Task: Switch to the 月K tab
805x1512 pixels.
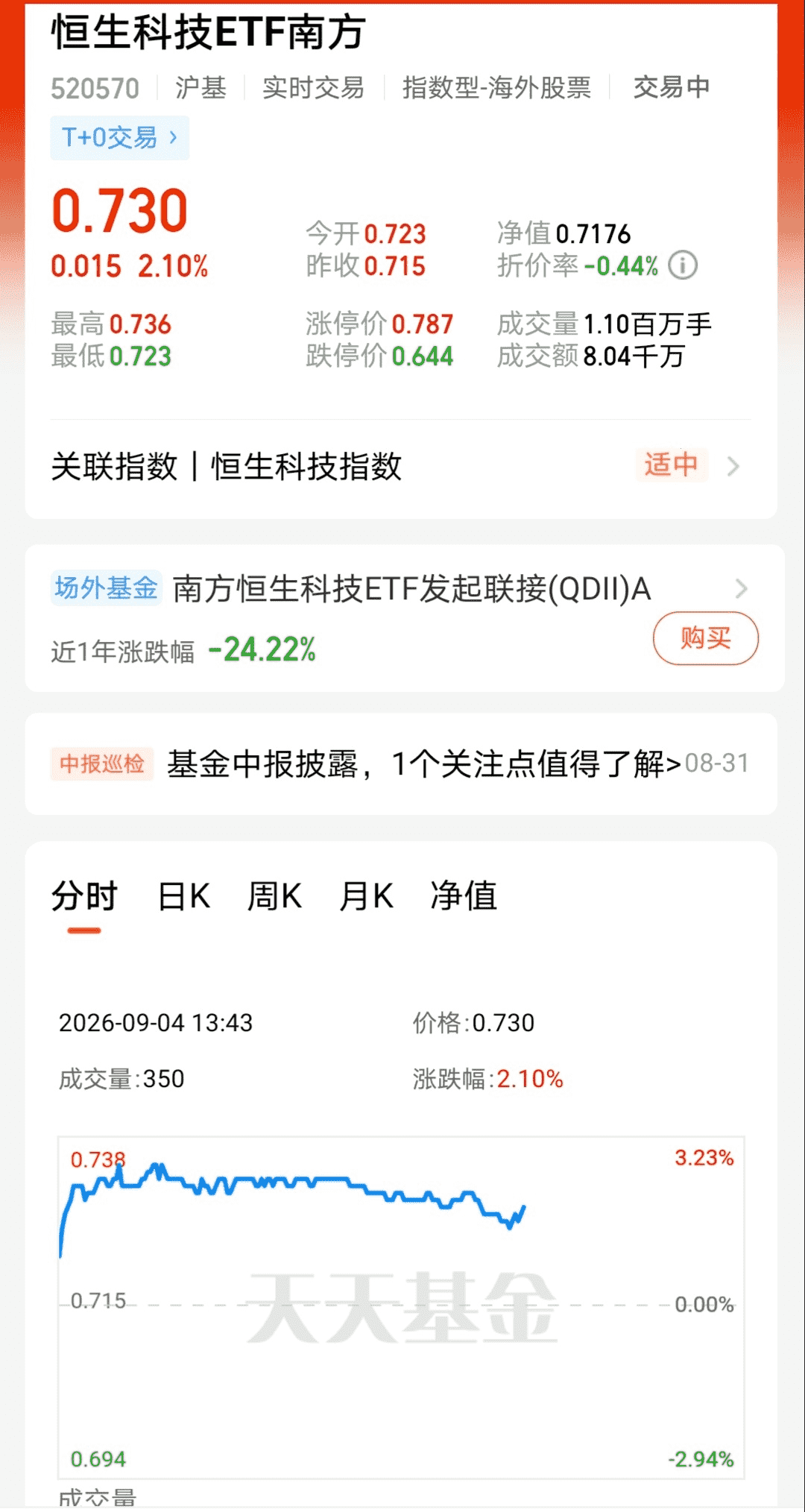Action: pos(366,897)
